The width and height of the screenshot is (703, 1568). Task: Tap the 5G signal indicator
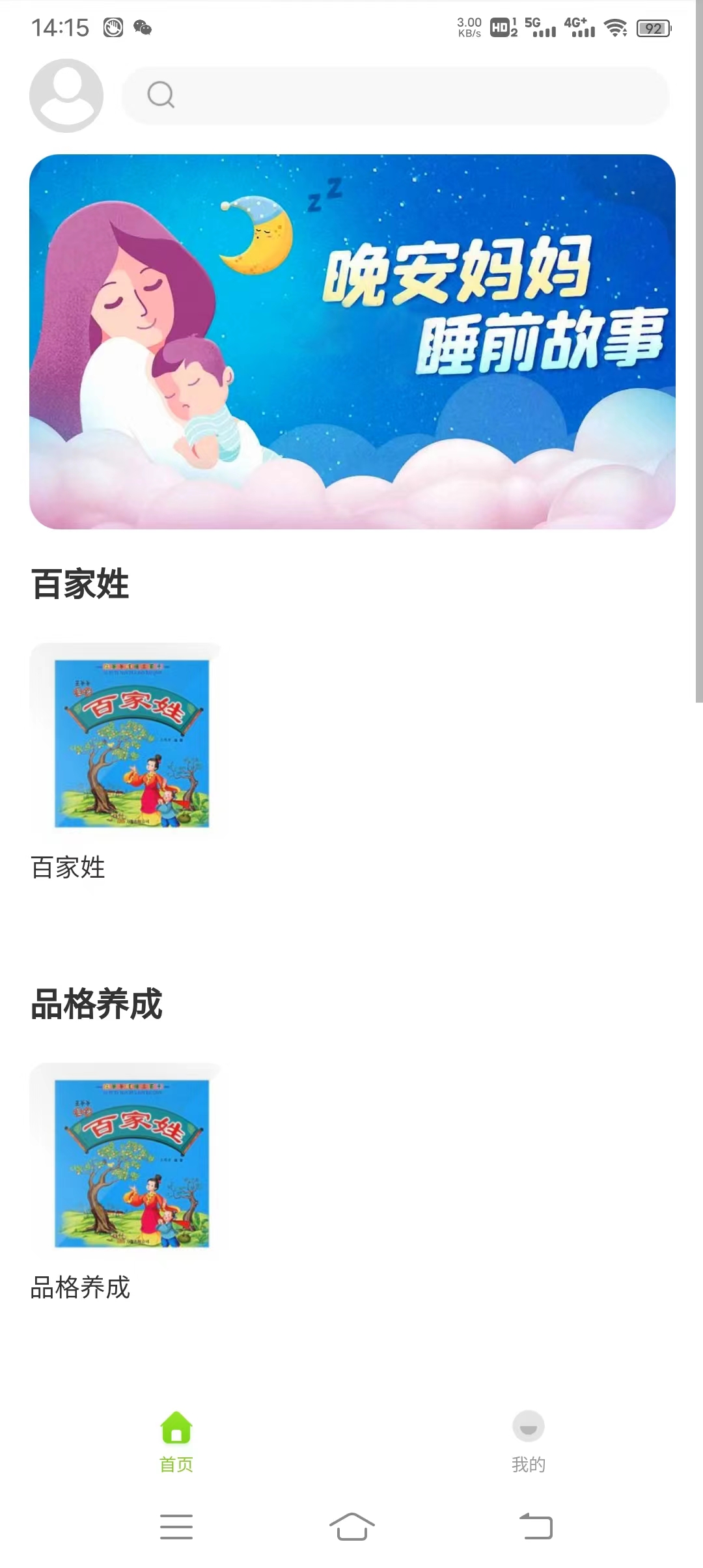(540, 28)
